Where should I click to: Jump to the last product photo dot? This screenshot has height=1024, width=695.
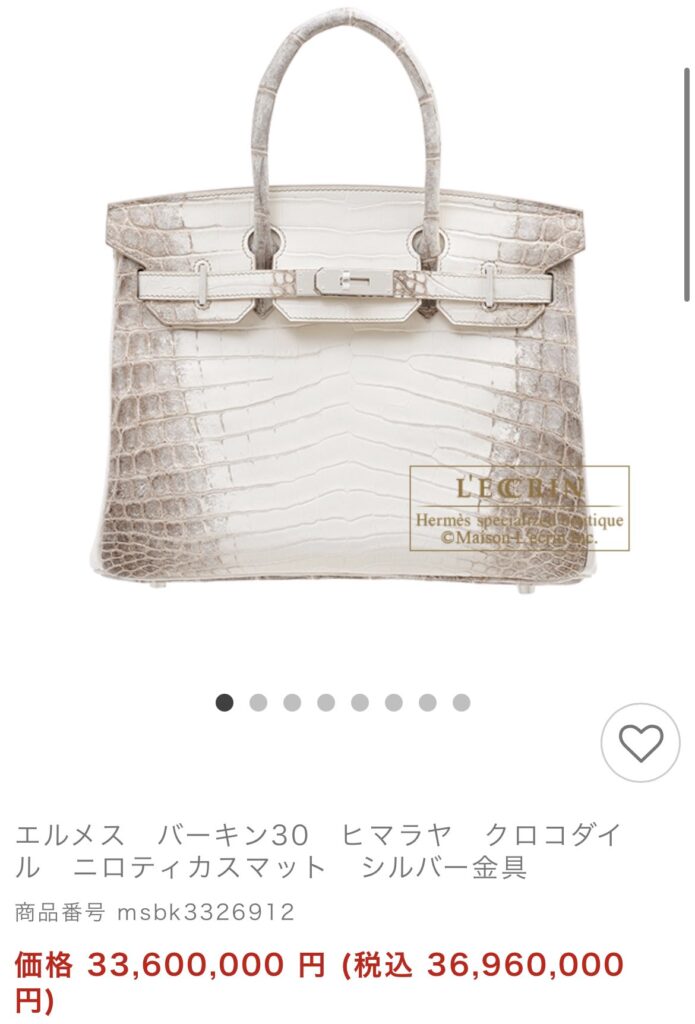[x=461, y=703]
